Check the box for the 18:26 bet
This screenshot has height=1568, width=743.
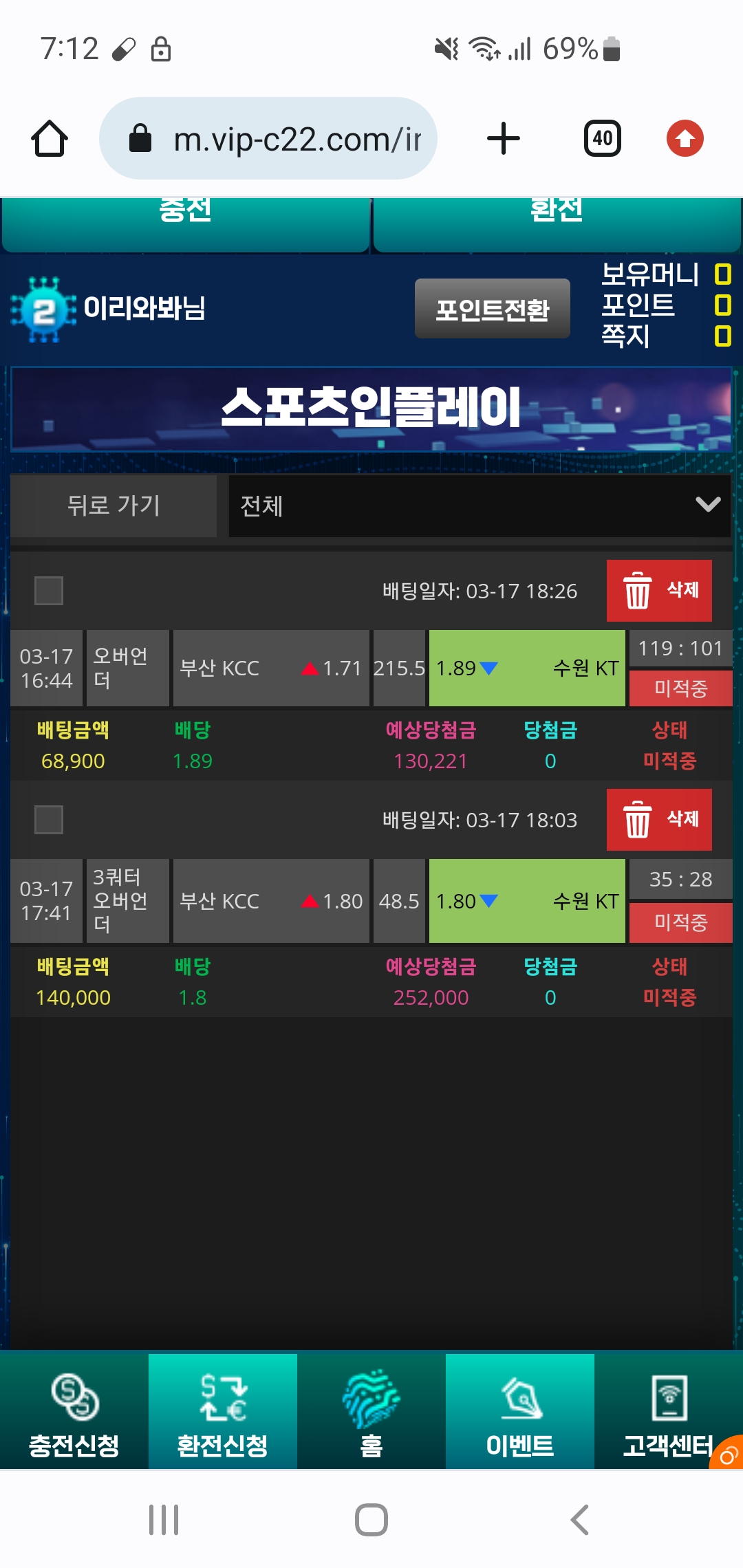click(x=49, y=591)
